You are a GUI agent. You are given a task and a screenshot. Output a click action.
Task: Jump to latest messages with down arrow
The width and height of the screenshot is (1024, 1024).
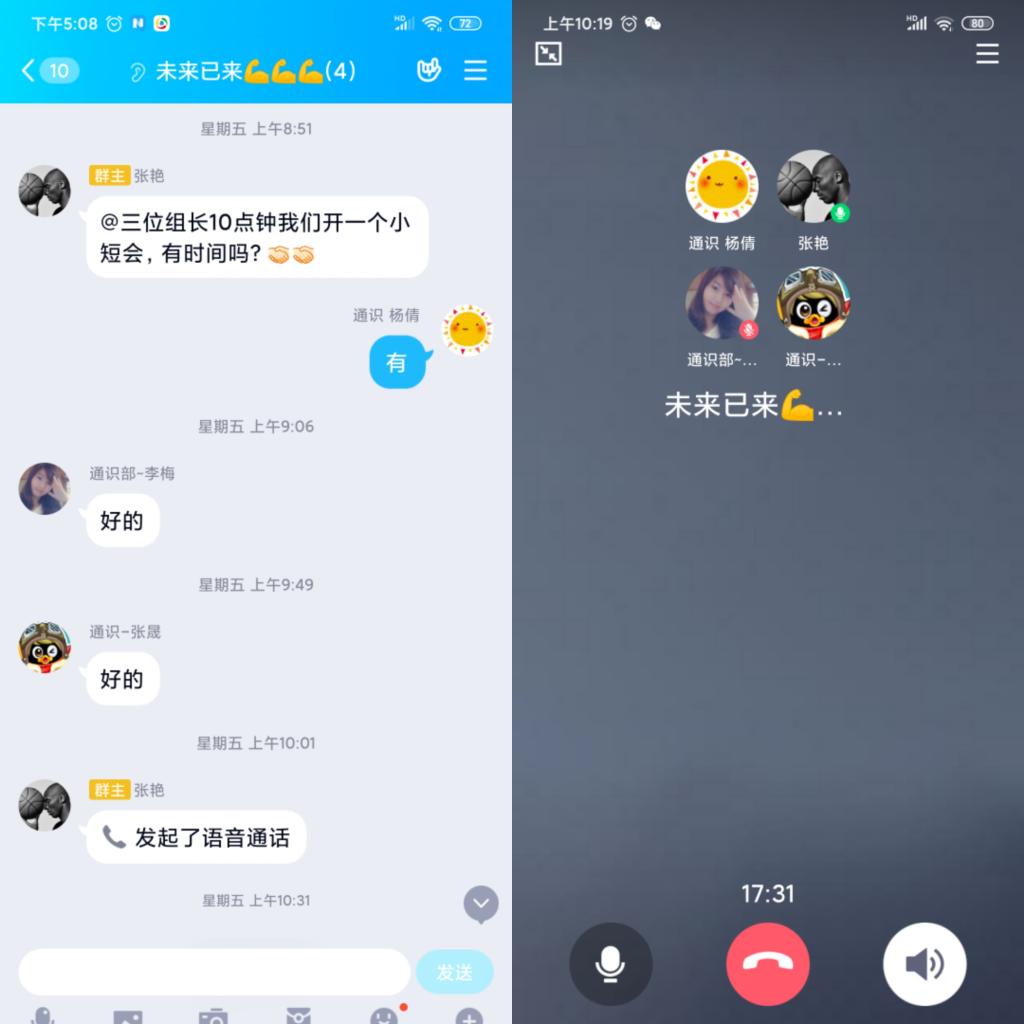coord(481,904)
